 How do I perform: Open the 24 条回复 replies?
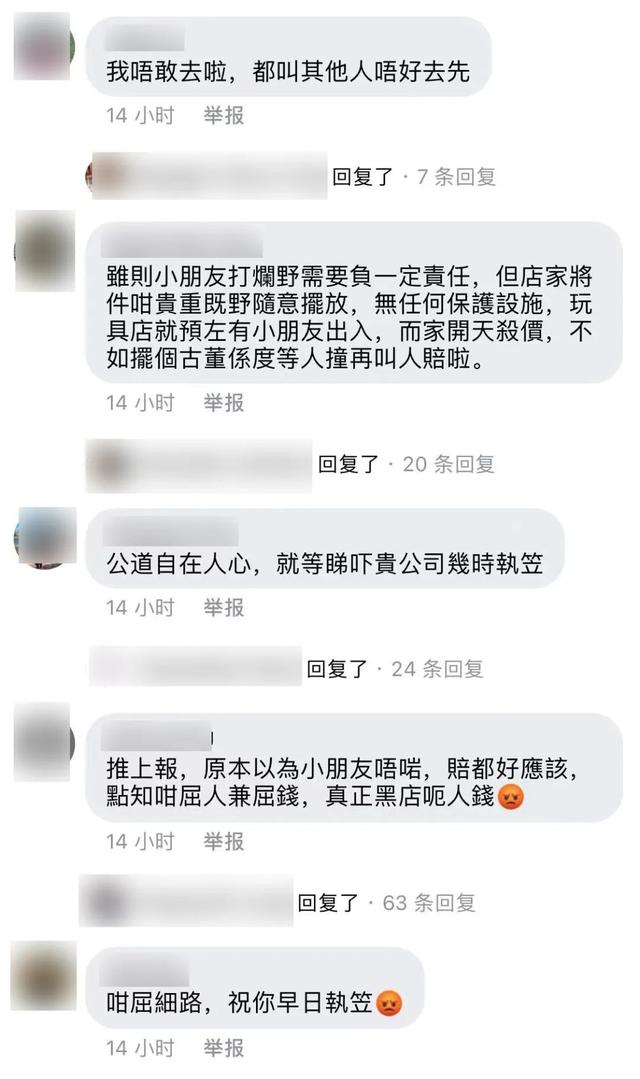437,668
